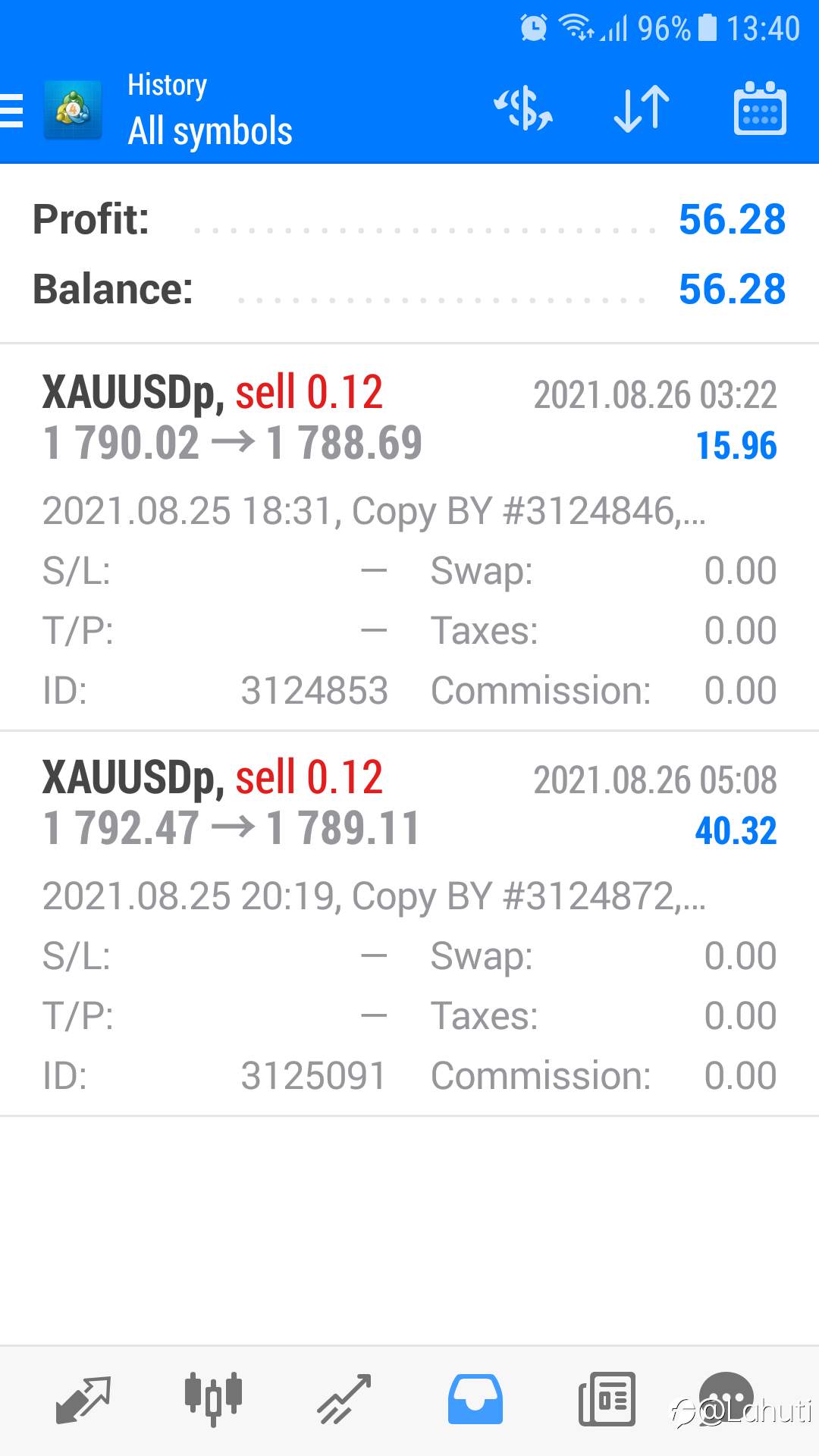Open the calendar date range picker

pos(760,109)
